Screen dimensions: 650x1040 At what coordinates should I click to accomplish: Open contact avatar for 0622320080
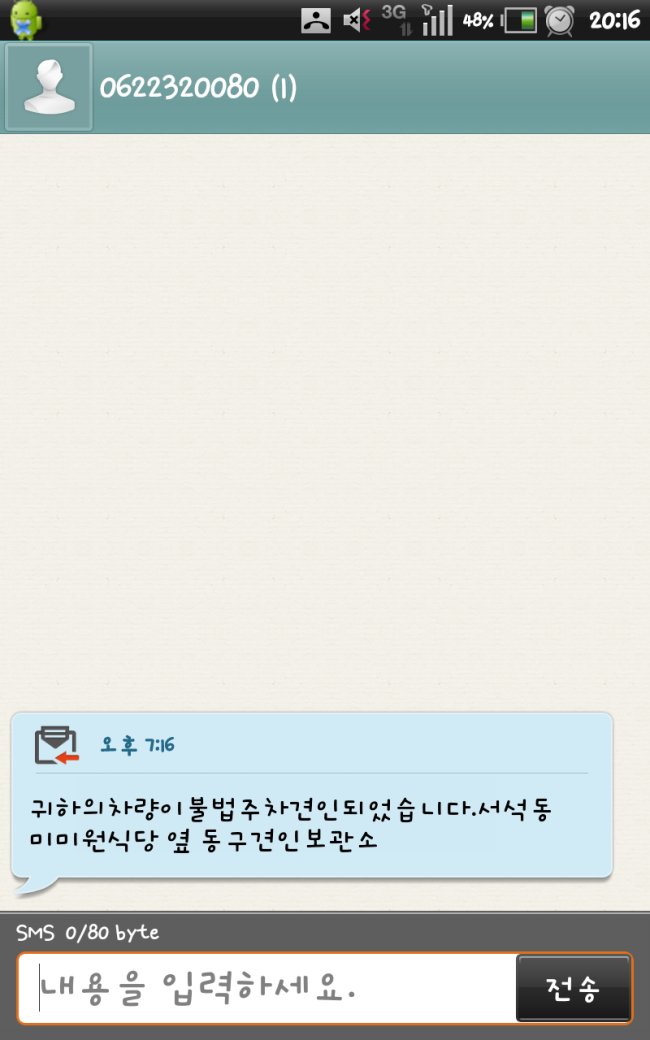pos(49,87)
